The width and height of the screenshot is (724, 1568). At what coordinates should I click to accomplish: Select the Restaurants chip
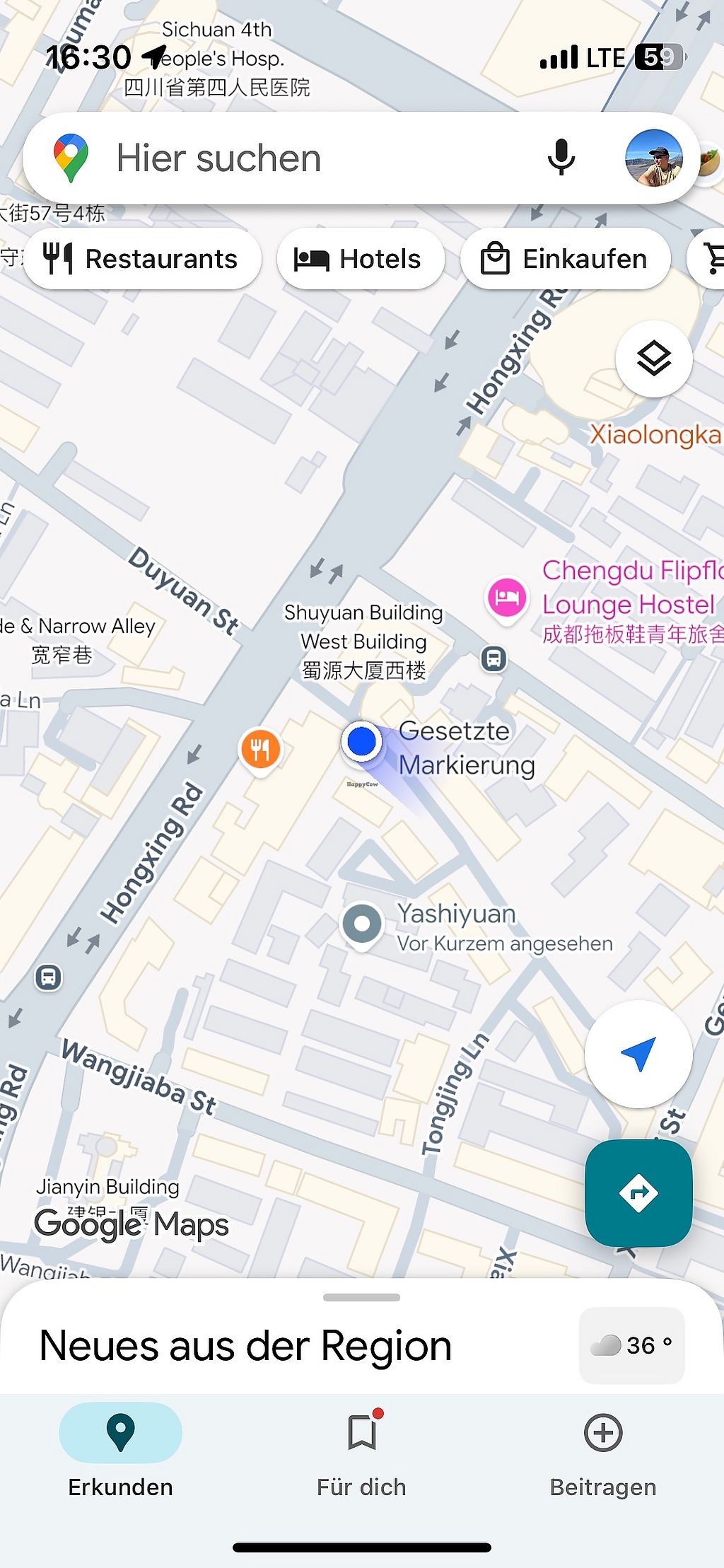142,259
